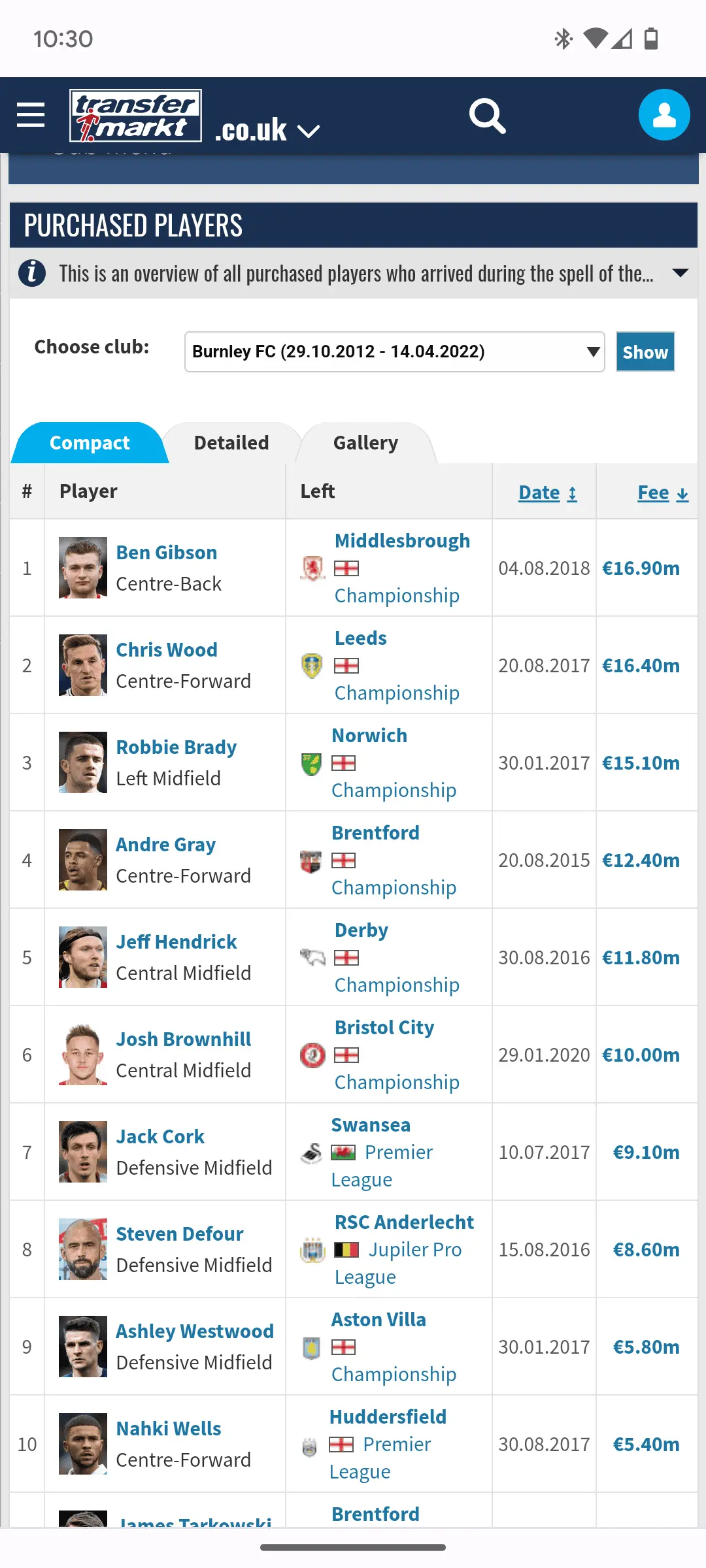Viewport: 706px width, 1568px height.
Task: View Robbie Brady's €15.10m transfer fee
Action: 641,763
